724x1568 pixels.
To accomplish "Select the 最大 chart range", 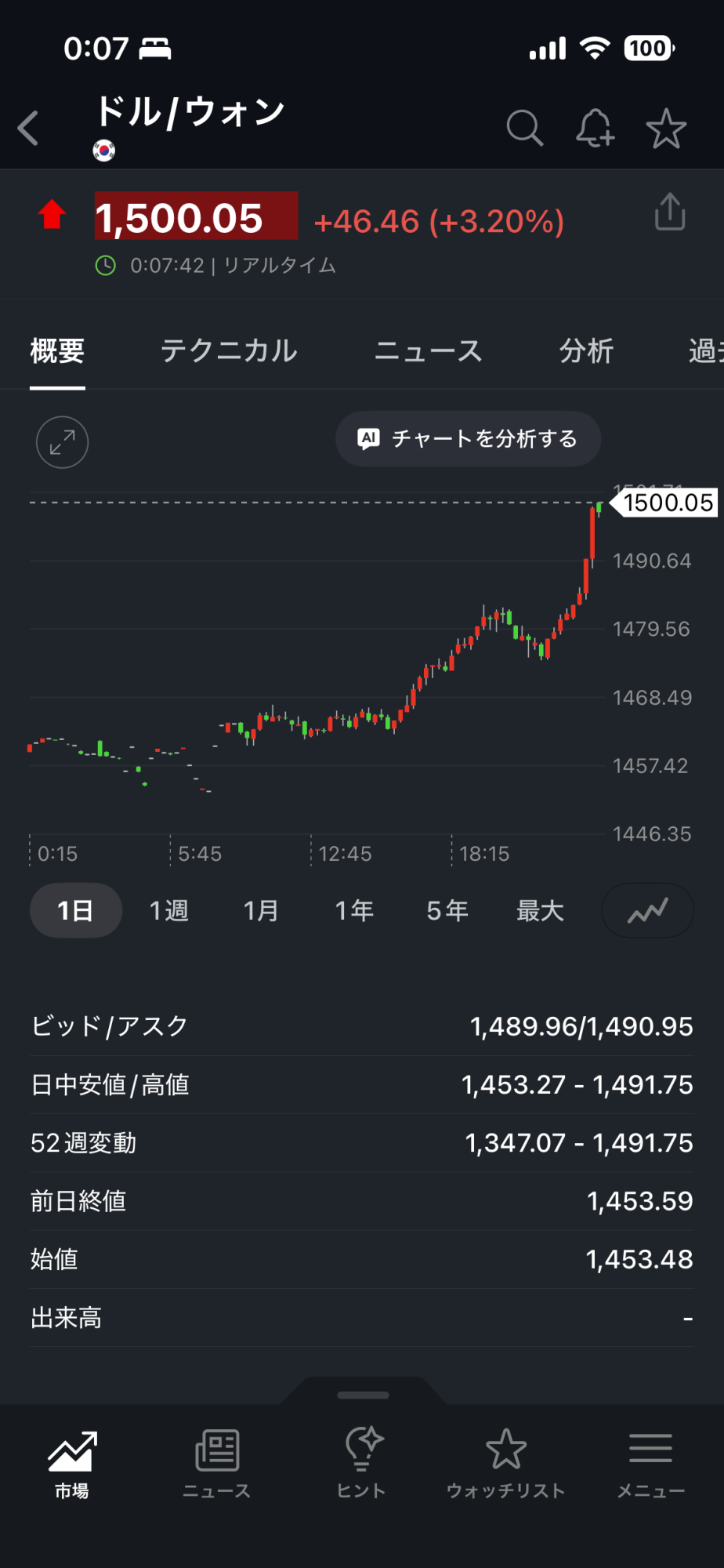I will point(540,910).
